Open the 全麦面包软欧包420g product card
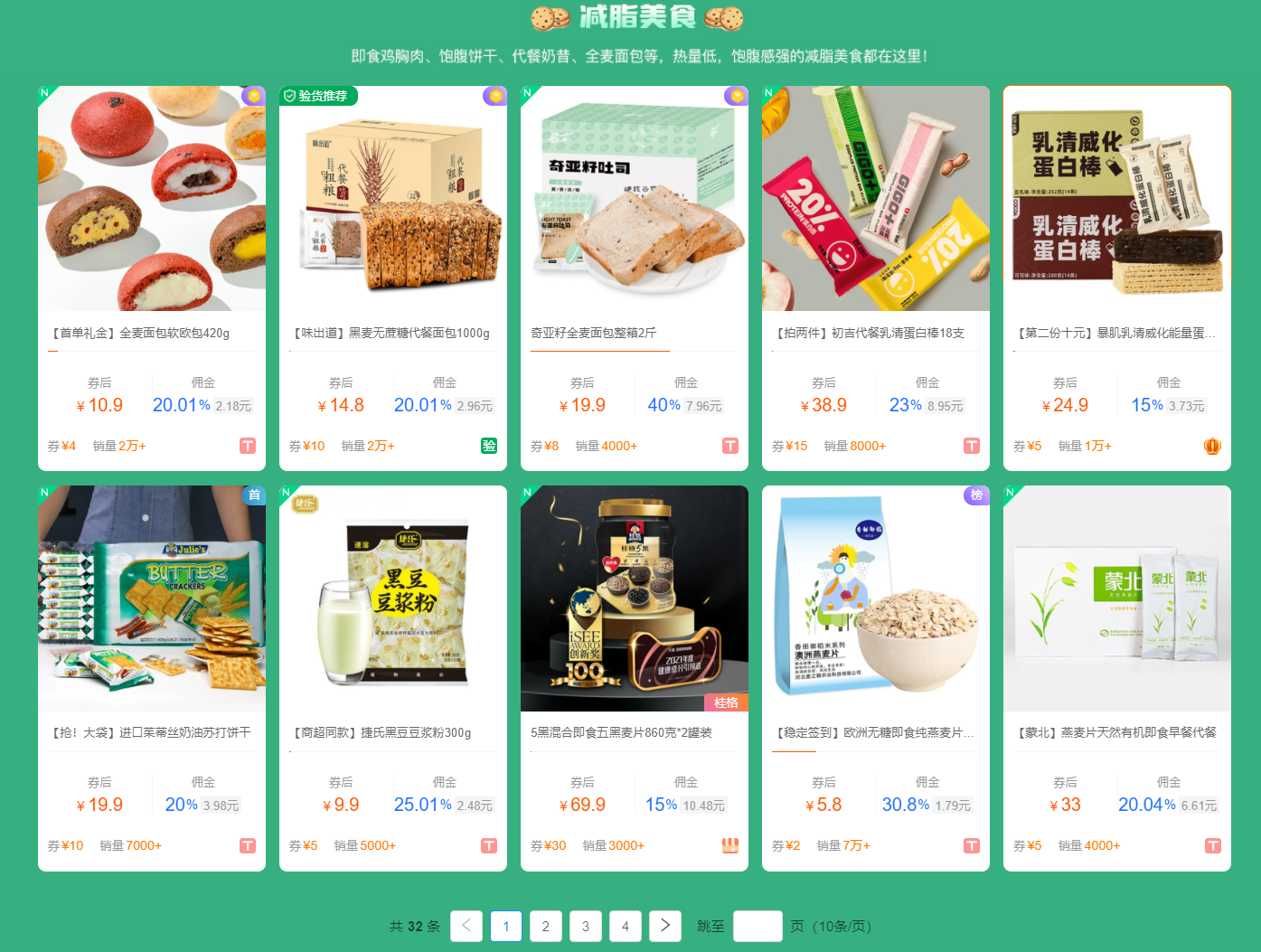This screenshot has width=1261, height=952. [152, 199]
